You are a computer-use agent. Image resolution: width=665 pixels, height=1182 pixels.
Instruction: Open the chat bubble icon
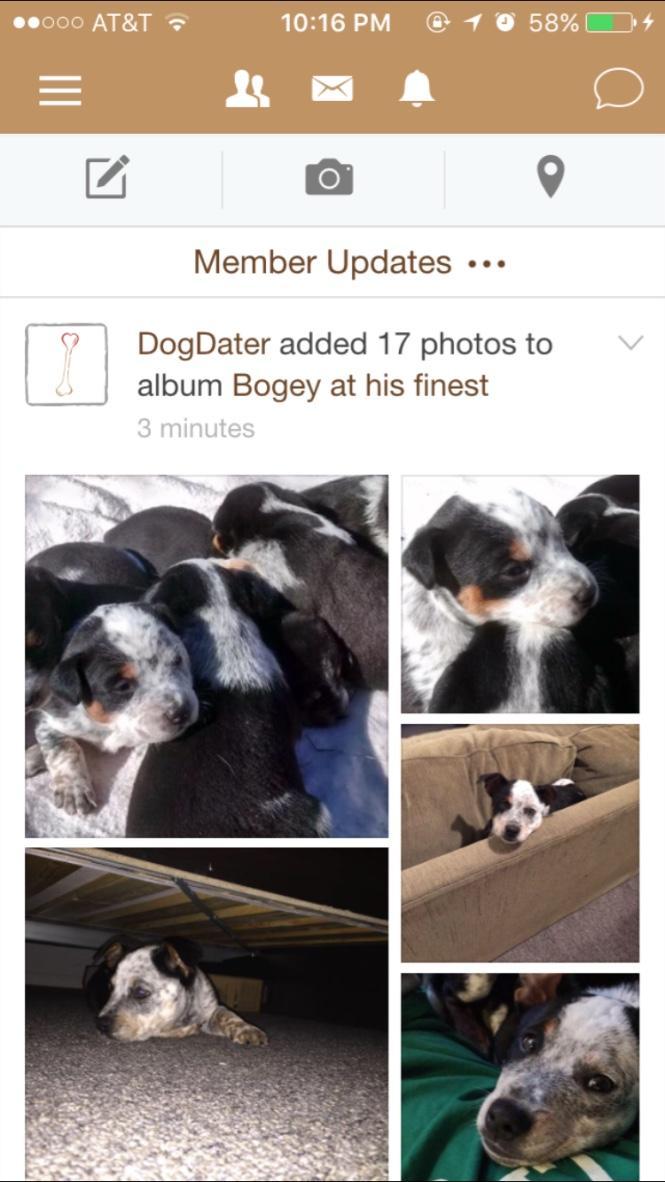coord(617,89)
